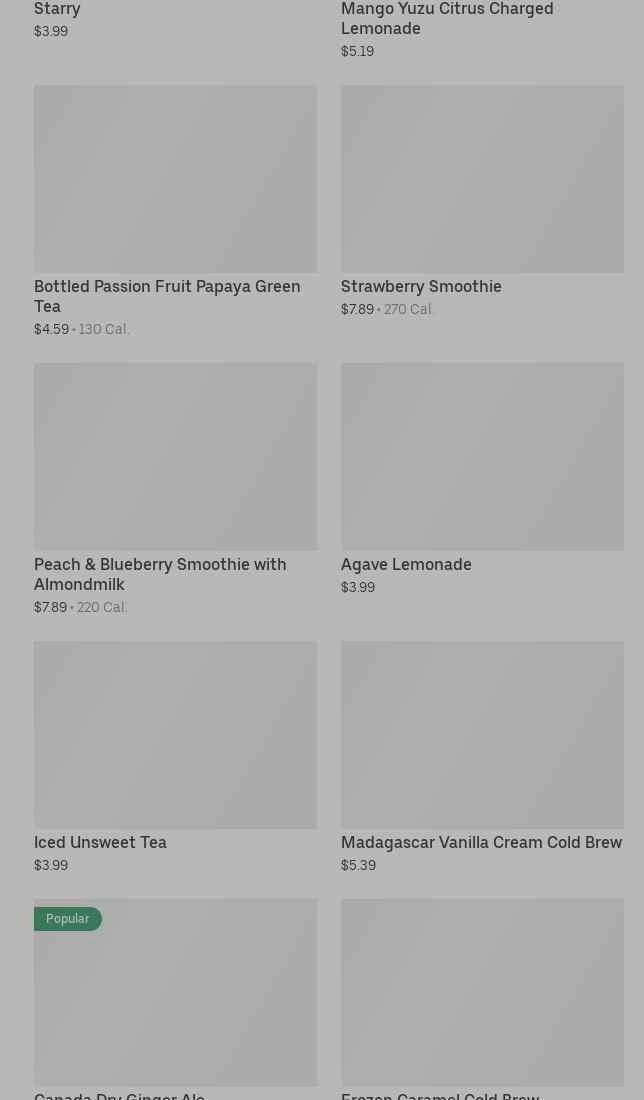644x1100 pixels.
Task: Open the Iced Unsweet Tea item
Action: click(x=175, y=735)
